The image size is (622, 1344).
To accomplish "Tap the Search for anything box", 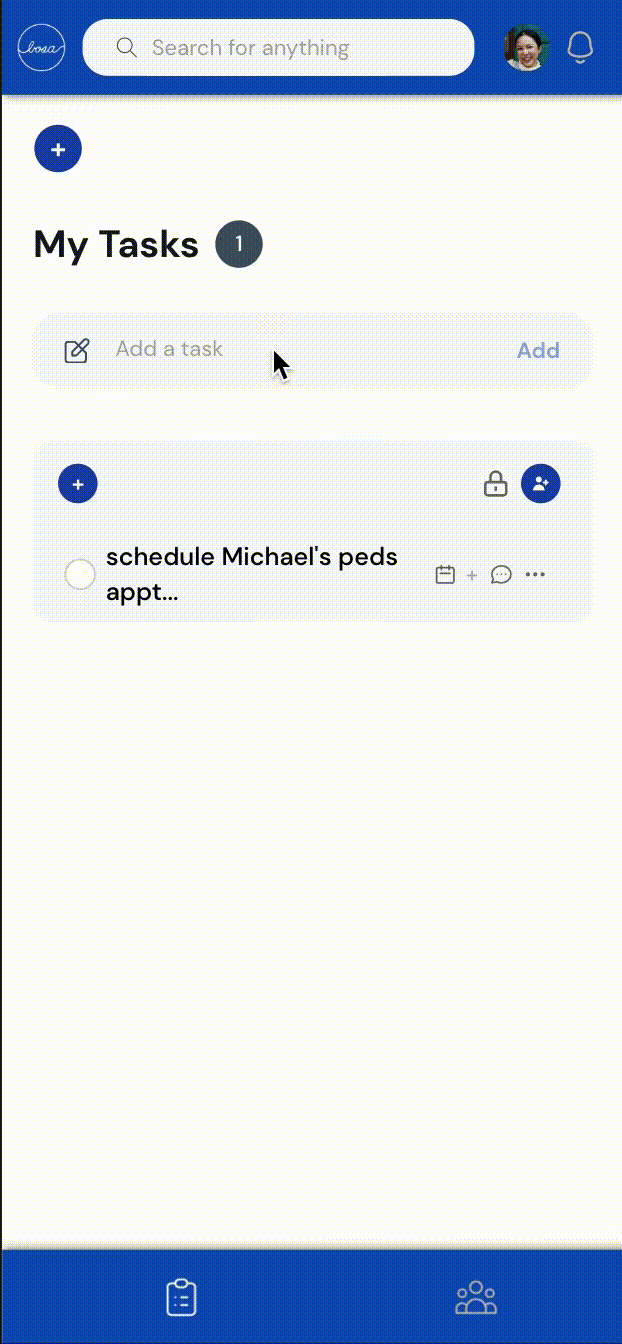I will tap(278, 47).
